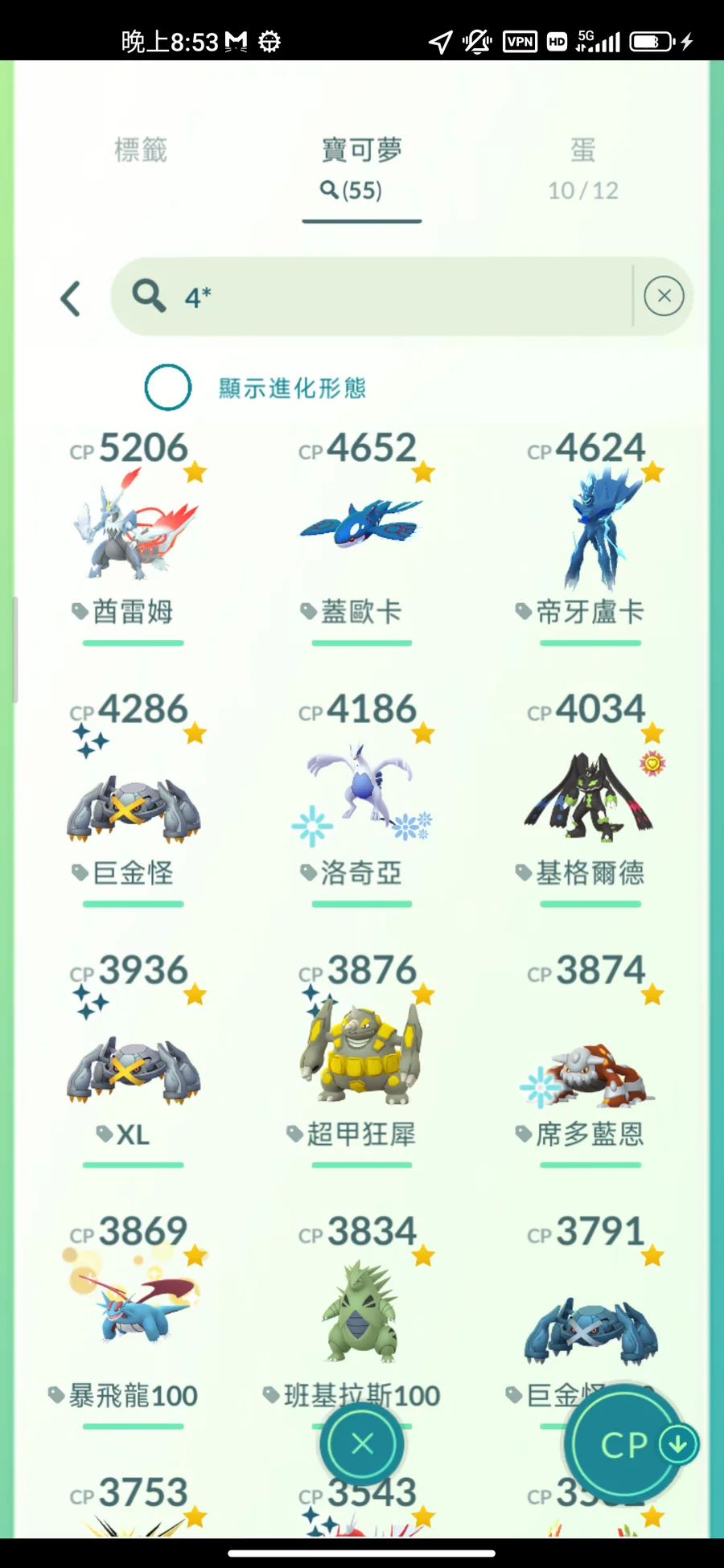Close the list with the round X button
Image resolution: width=724 pixels, height=1568 pixels.
(362, 1443)
